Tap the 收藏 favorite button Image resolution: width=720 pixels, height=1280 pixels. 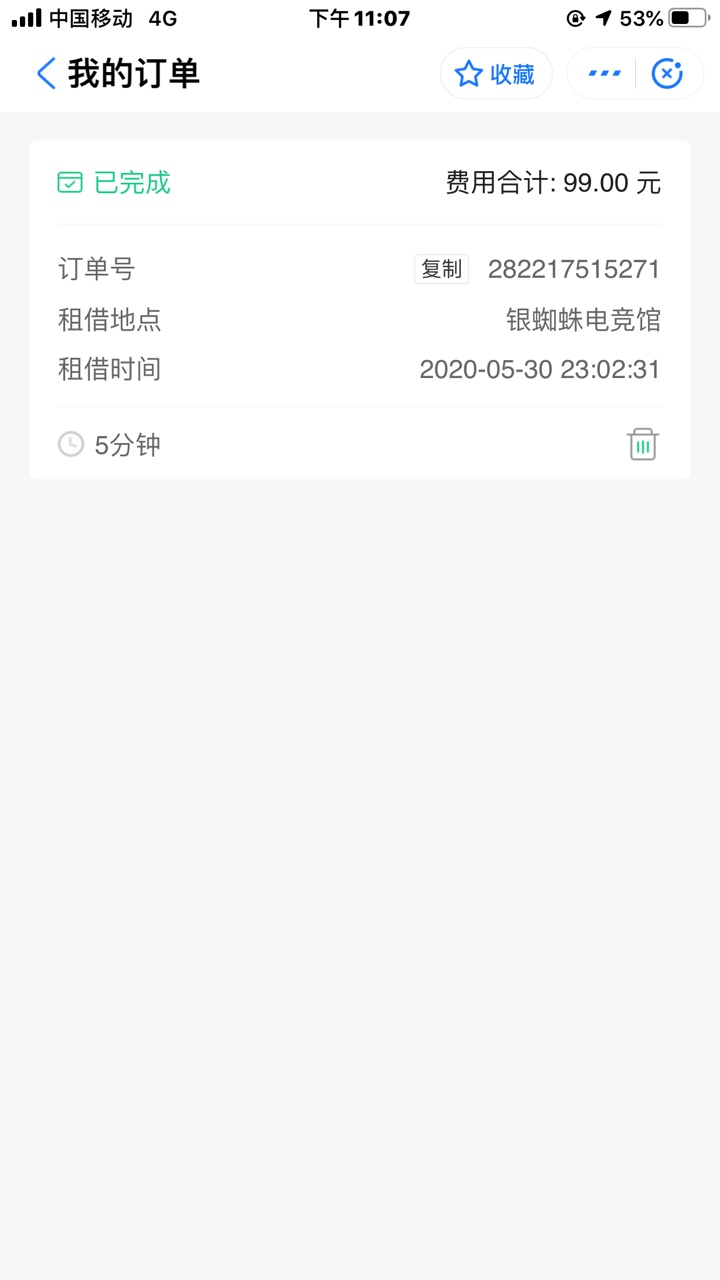496,74
